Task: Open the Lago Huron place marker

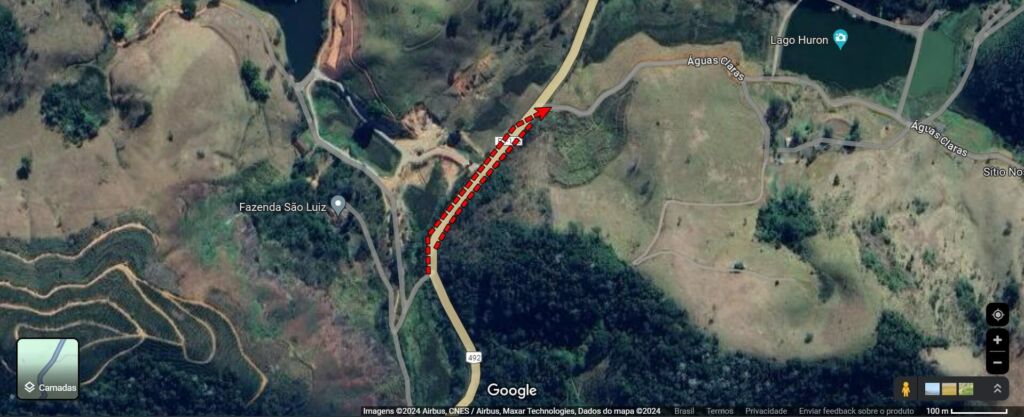Action: (x=840, y=39)
